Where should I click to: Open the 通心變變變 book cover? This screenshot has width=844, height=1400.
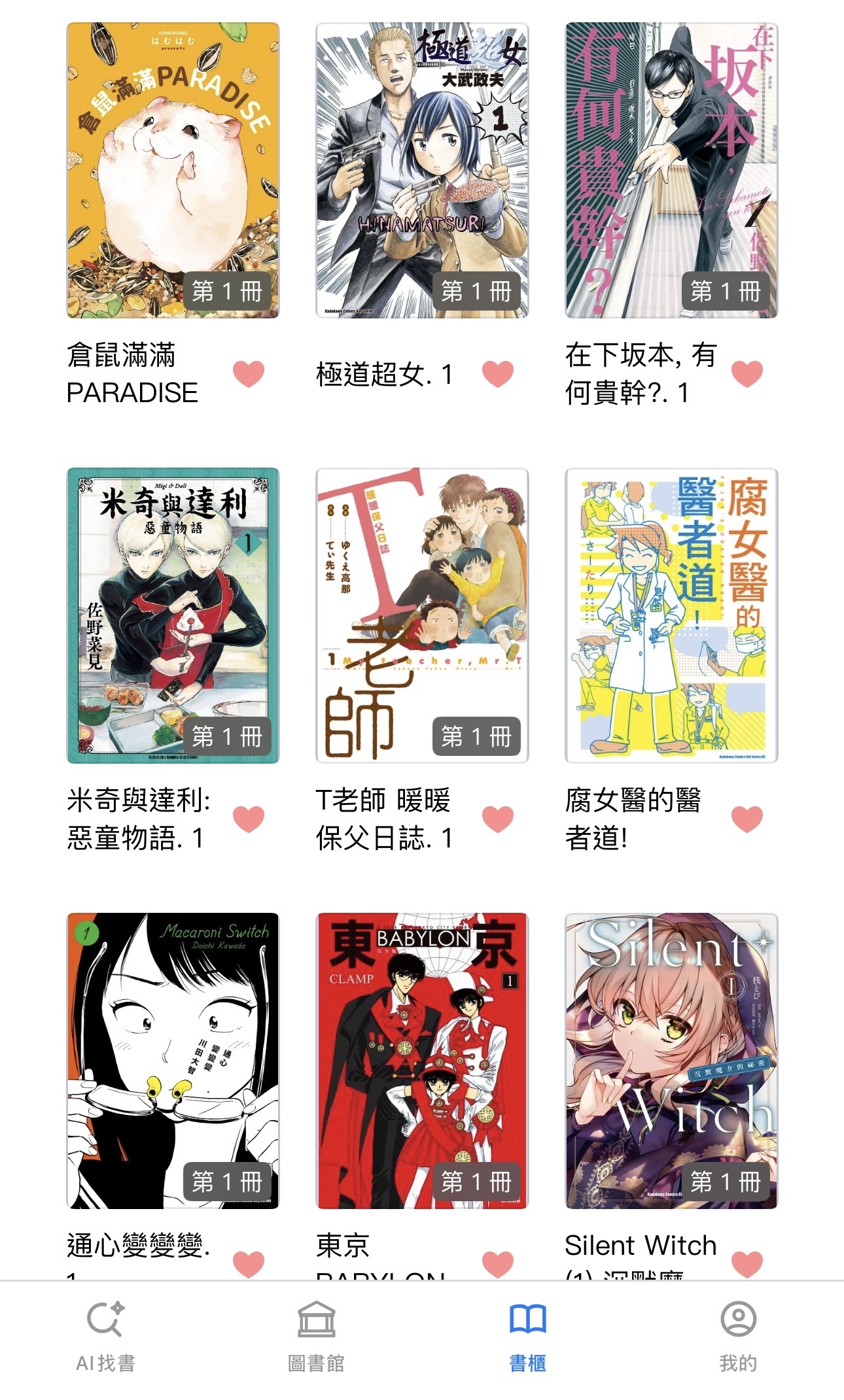pos(173,1060)
